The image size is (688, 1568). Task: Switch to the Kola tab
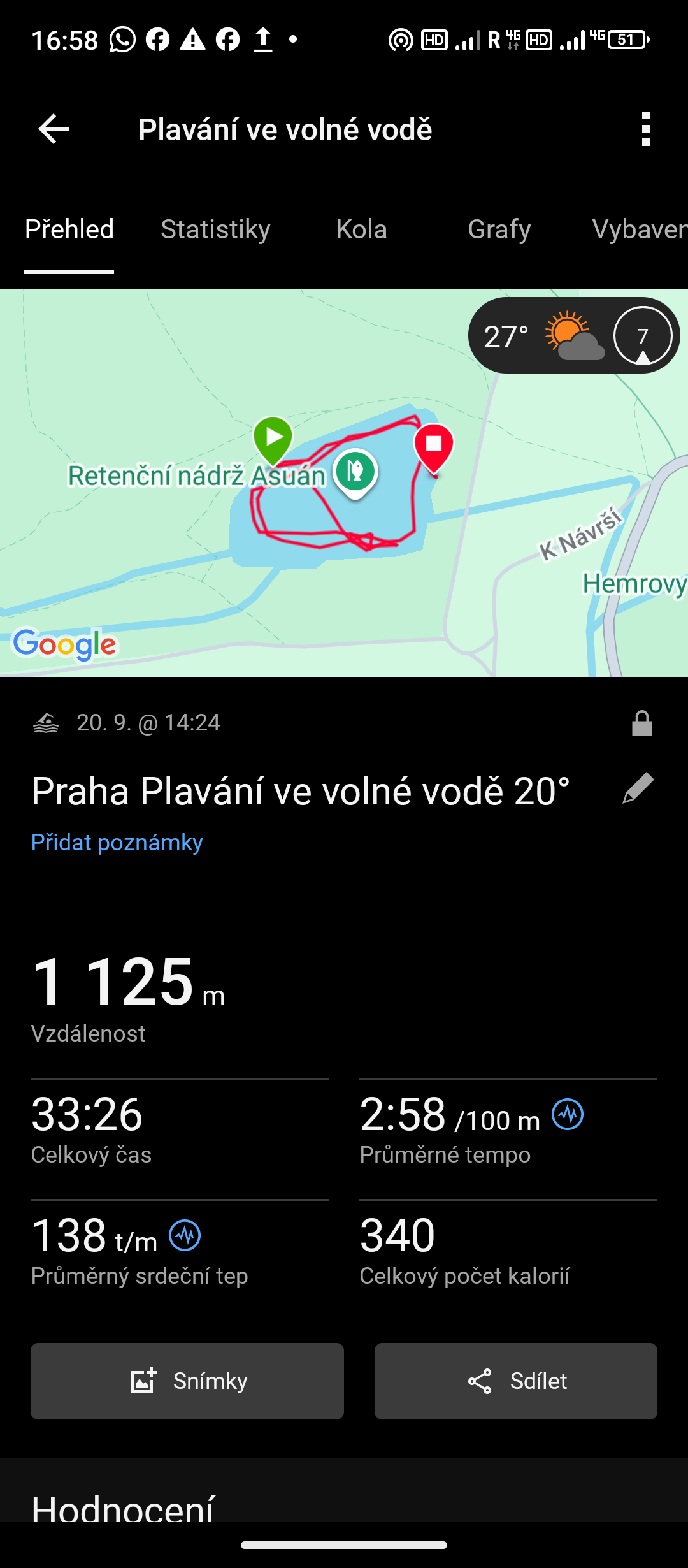[361, 229]
